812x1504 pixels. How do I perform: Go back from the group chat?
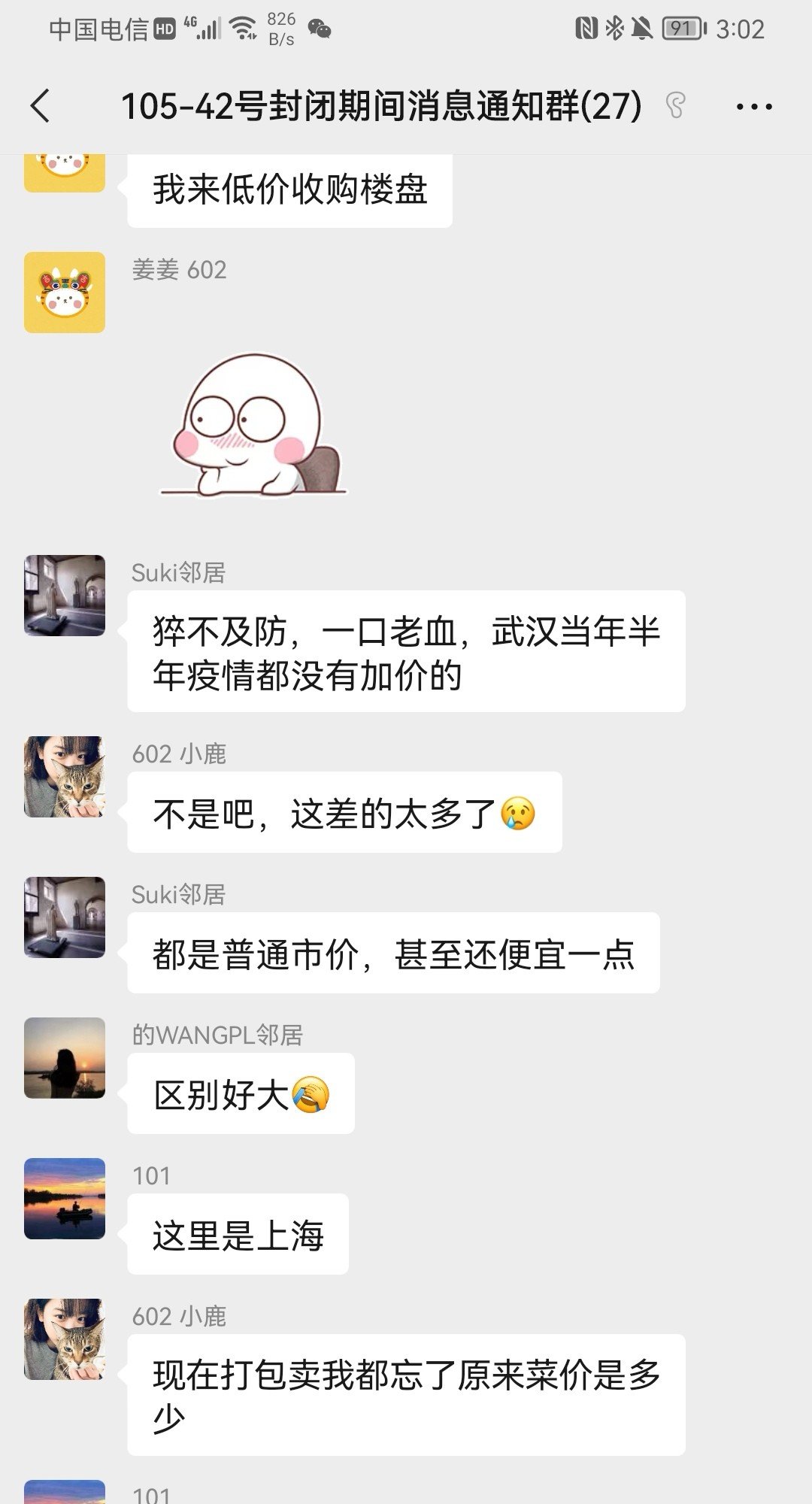click(x=41, y=105)
